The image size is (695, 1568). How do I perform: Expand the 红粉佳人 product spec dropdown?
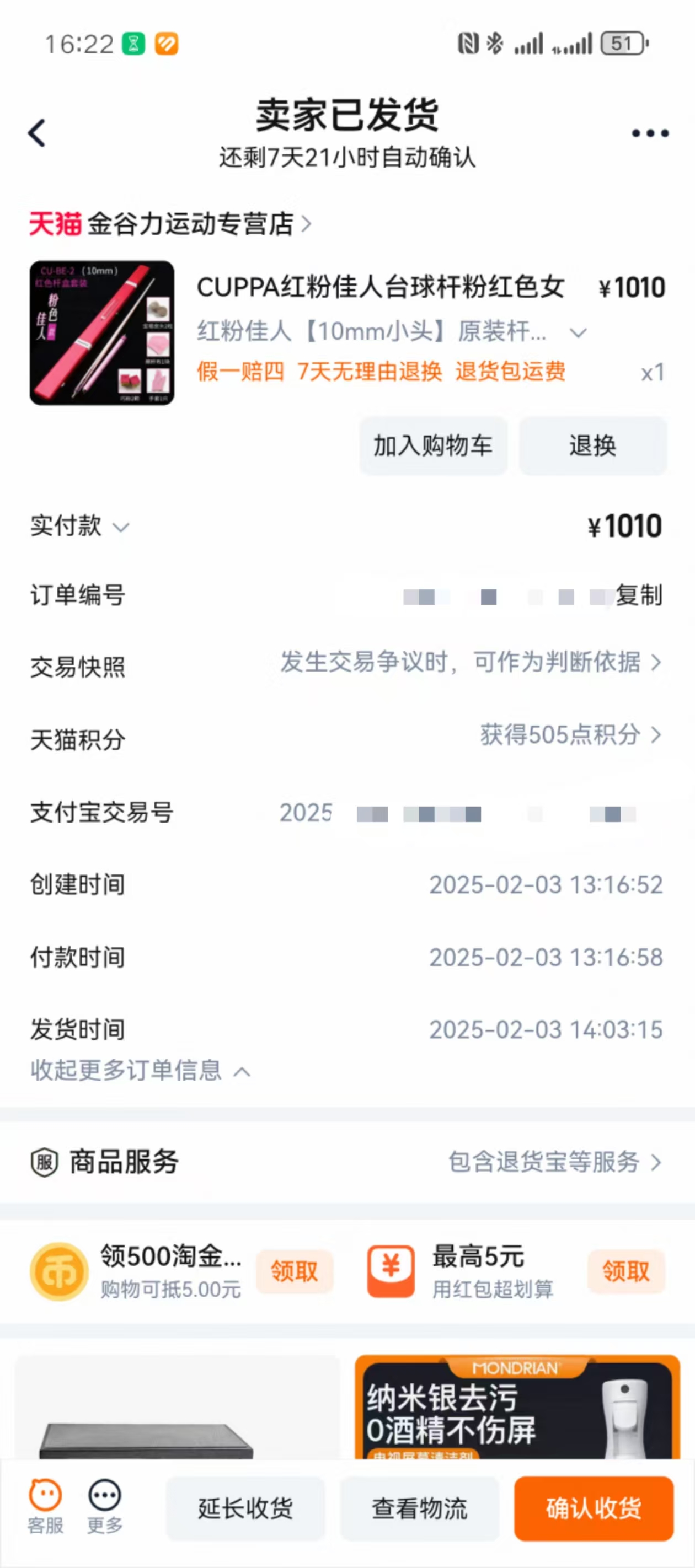pos(578,333)
